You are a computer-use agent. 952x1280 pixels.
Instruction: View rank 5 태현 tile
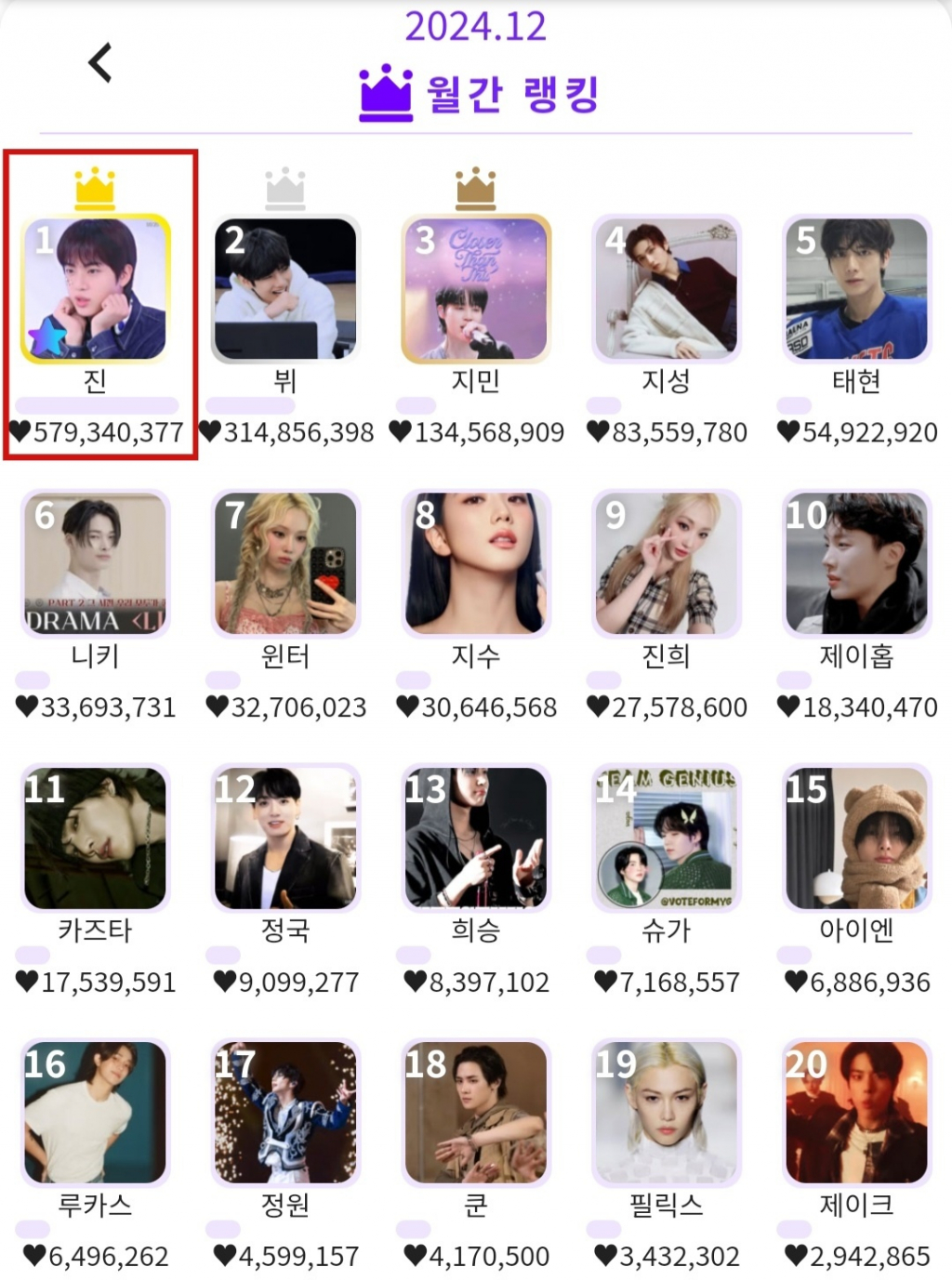click(856, 289)
